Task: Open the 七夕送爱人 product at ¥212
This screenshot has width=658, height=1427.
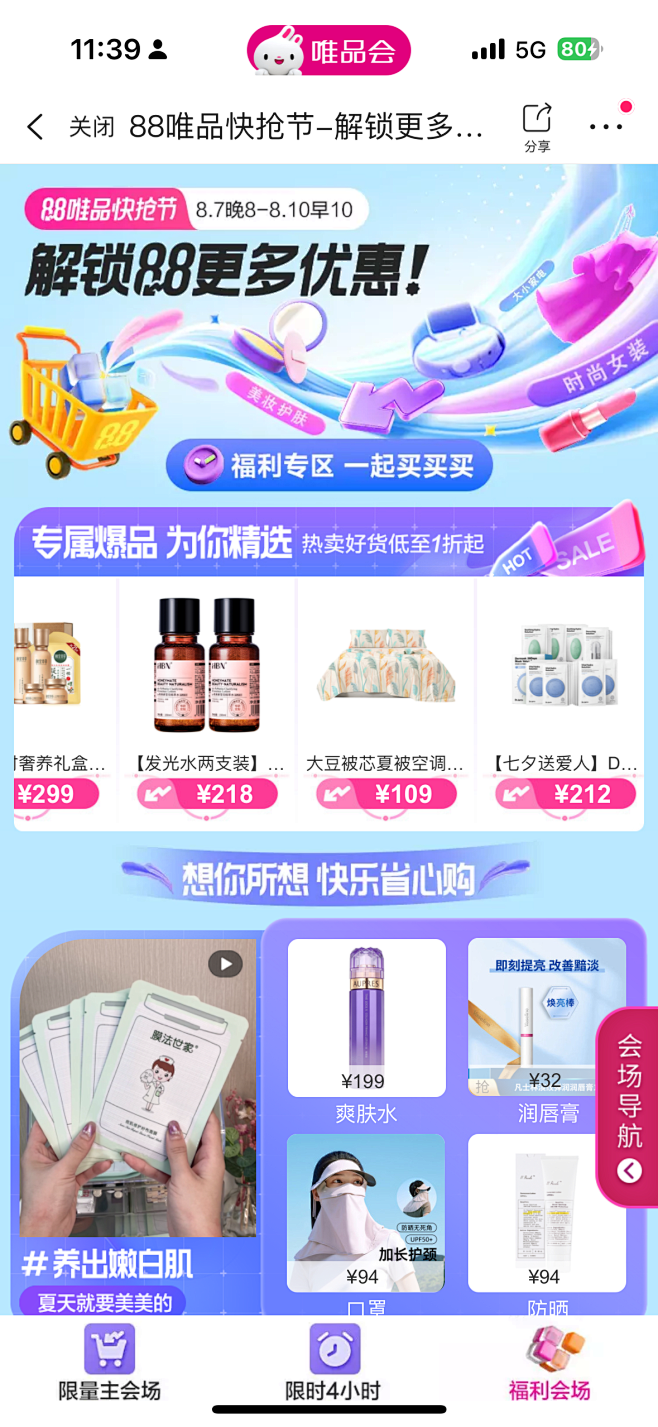Action: pos(566,702)
